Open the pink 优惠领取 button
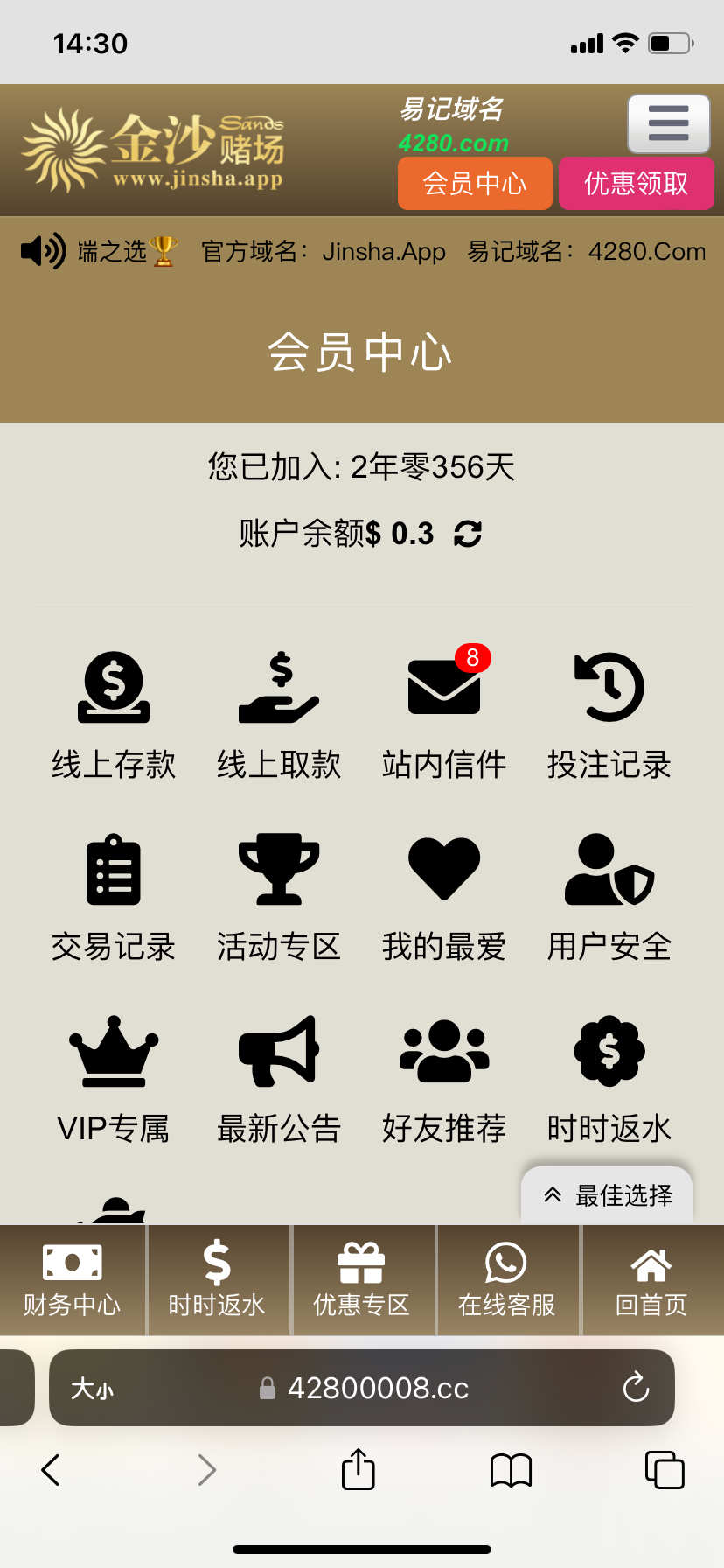Screen dimensions: 724x1568 [x=636, y=183]
